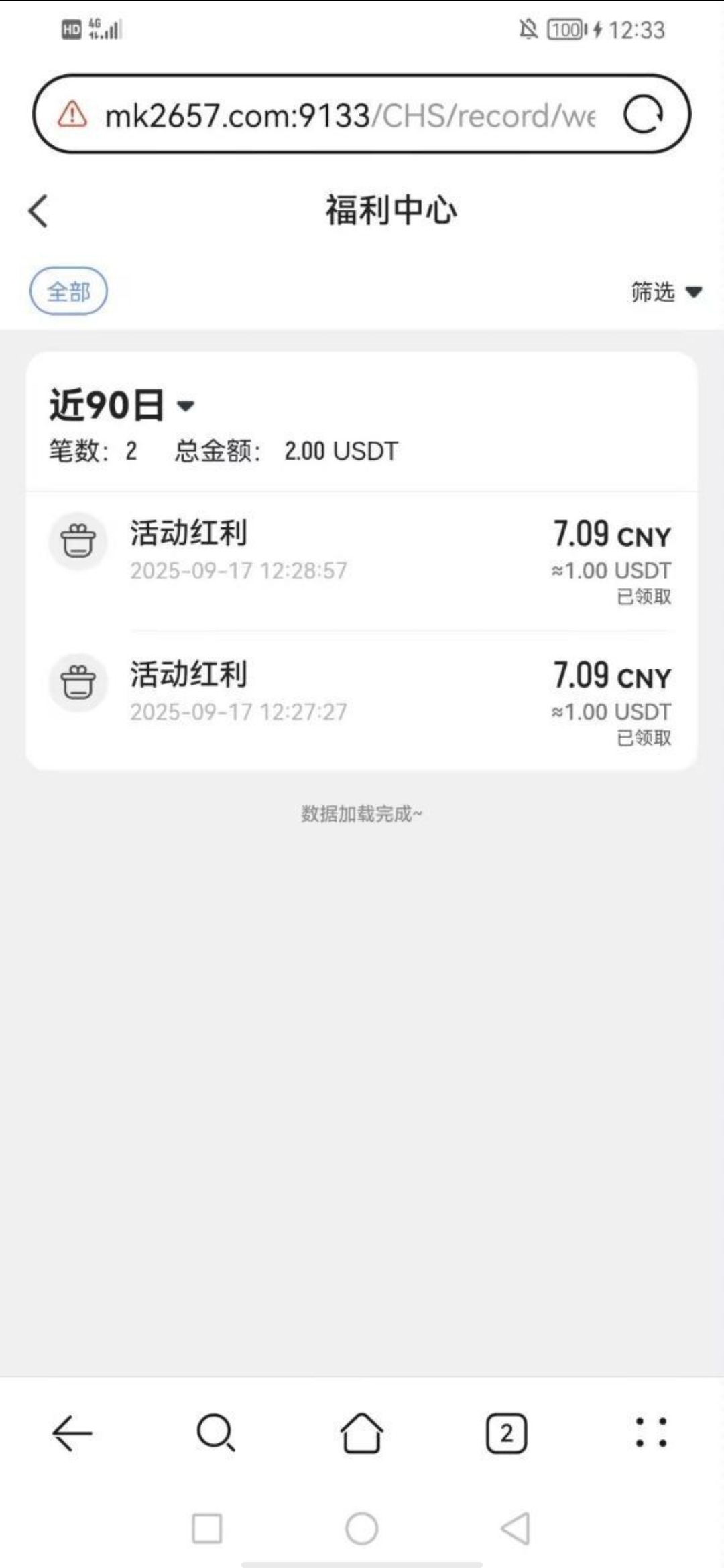Screen dimensions: 724x1568
Task: Reload the page with the refresh icon
Action: click(x=643, y=115)
